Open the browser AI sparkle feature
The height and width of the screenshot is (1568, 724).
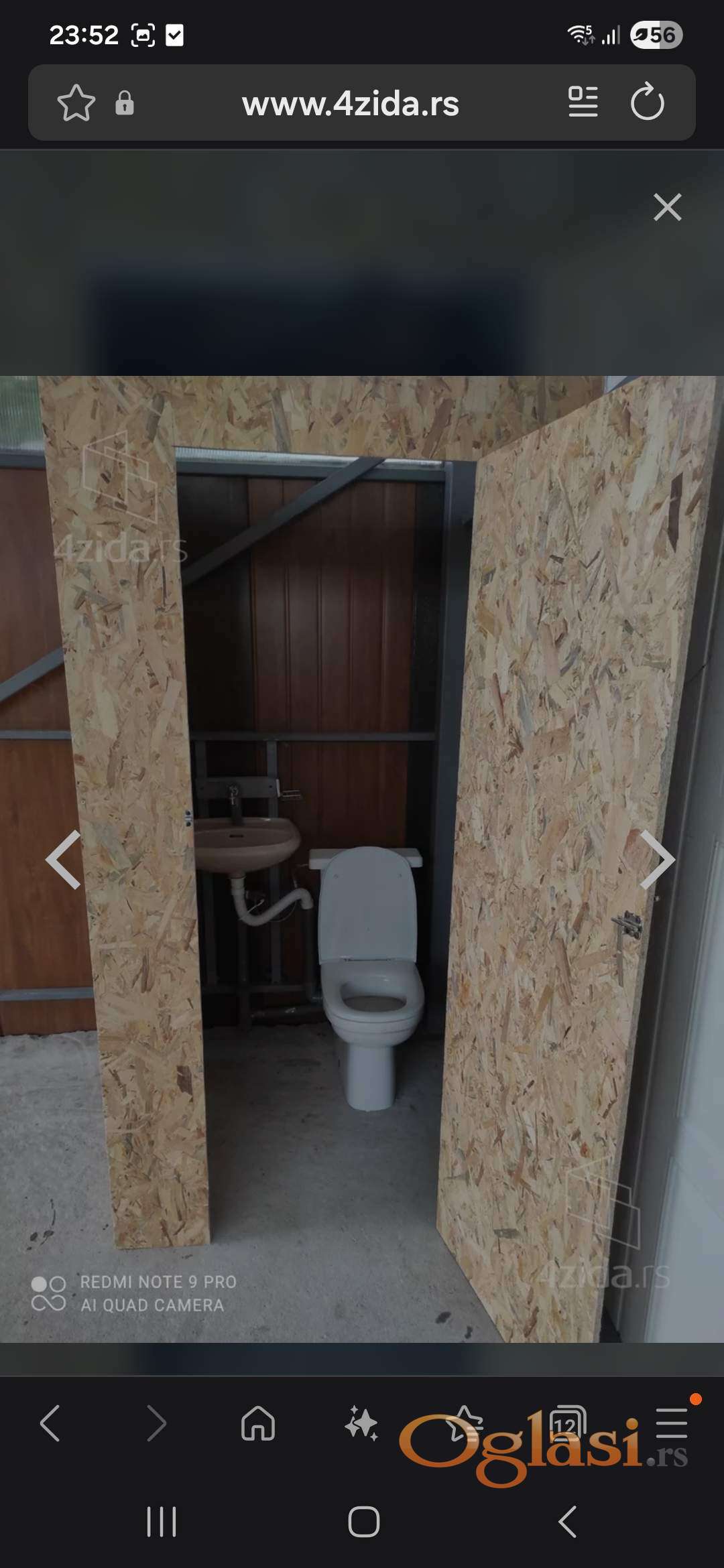coord(361,1423)
